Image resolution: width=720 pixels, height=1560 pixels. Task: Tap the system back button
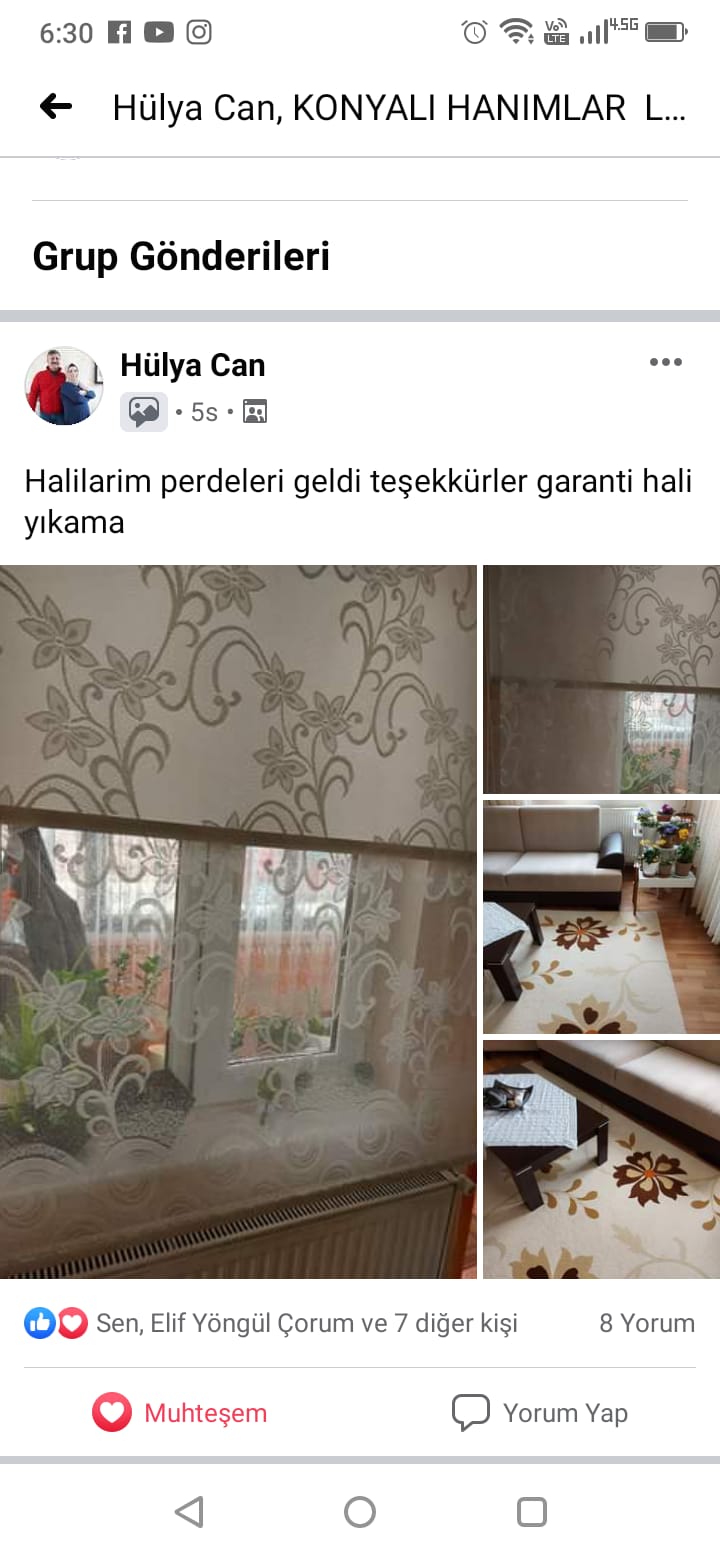point(189,1512)
